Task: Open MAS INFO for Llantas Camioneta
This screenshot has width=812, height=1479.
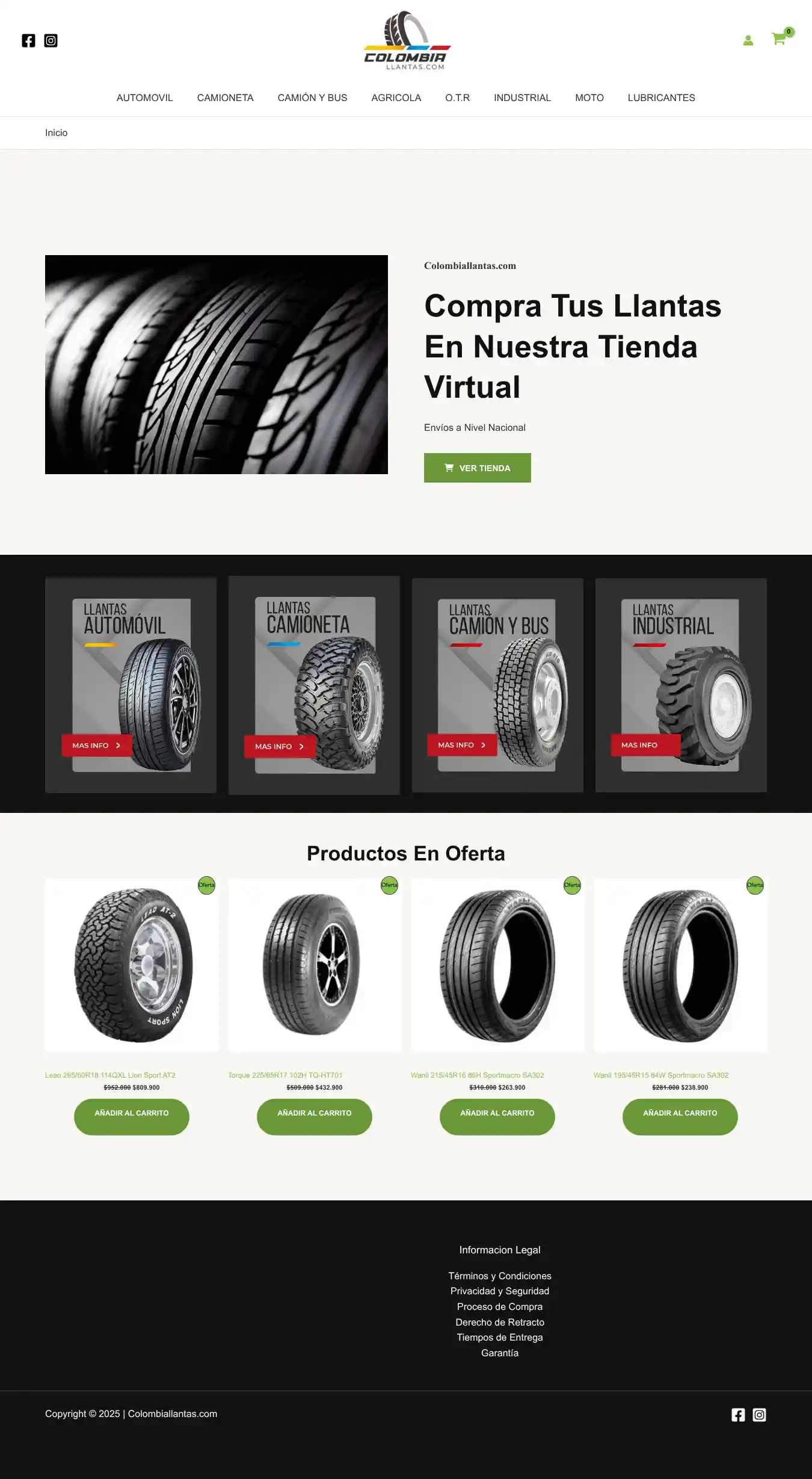Action: click(x=279, y=746)
